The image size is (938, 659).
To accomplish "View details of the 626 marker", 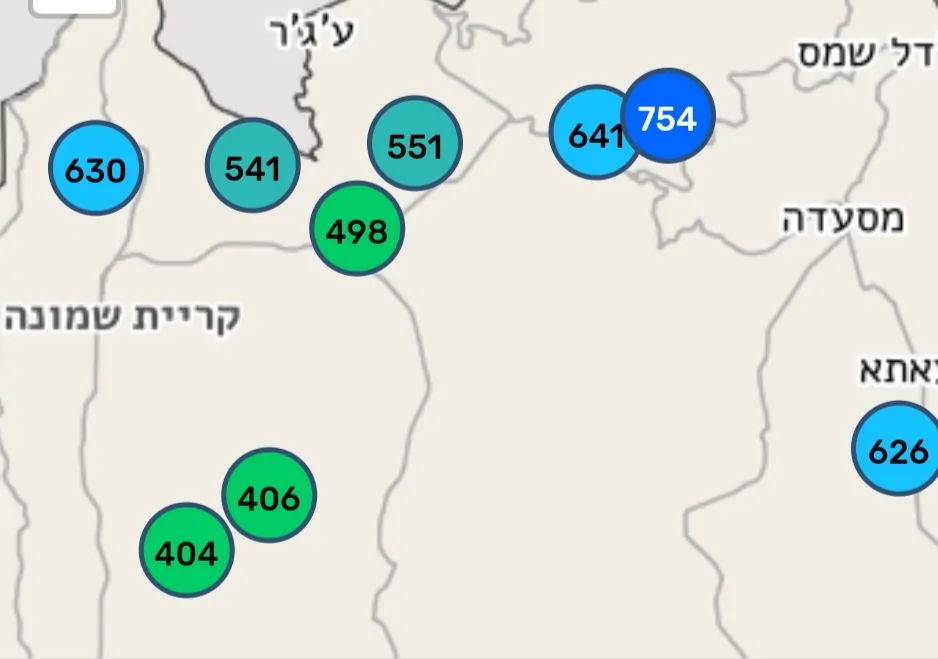I will (897, 449).
